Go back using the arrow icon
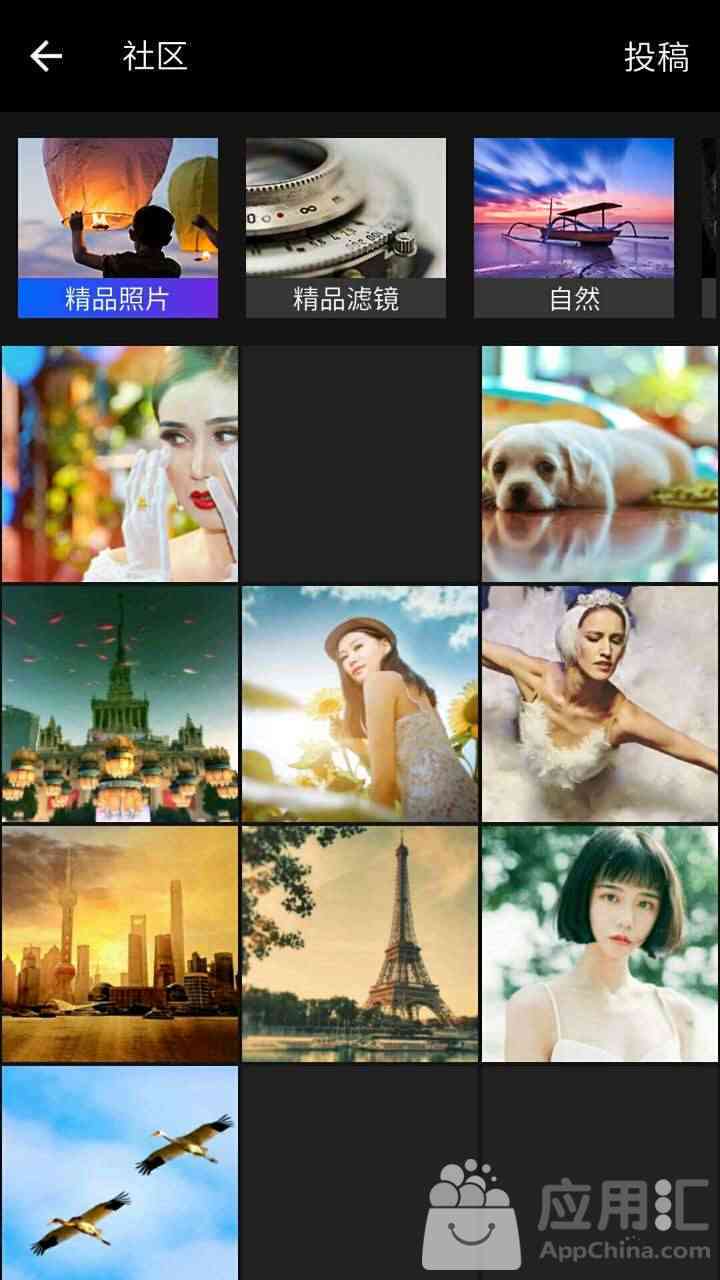Viewport: 720px width, 1280px height. (x=46, y=57)
